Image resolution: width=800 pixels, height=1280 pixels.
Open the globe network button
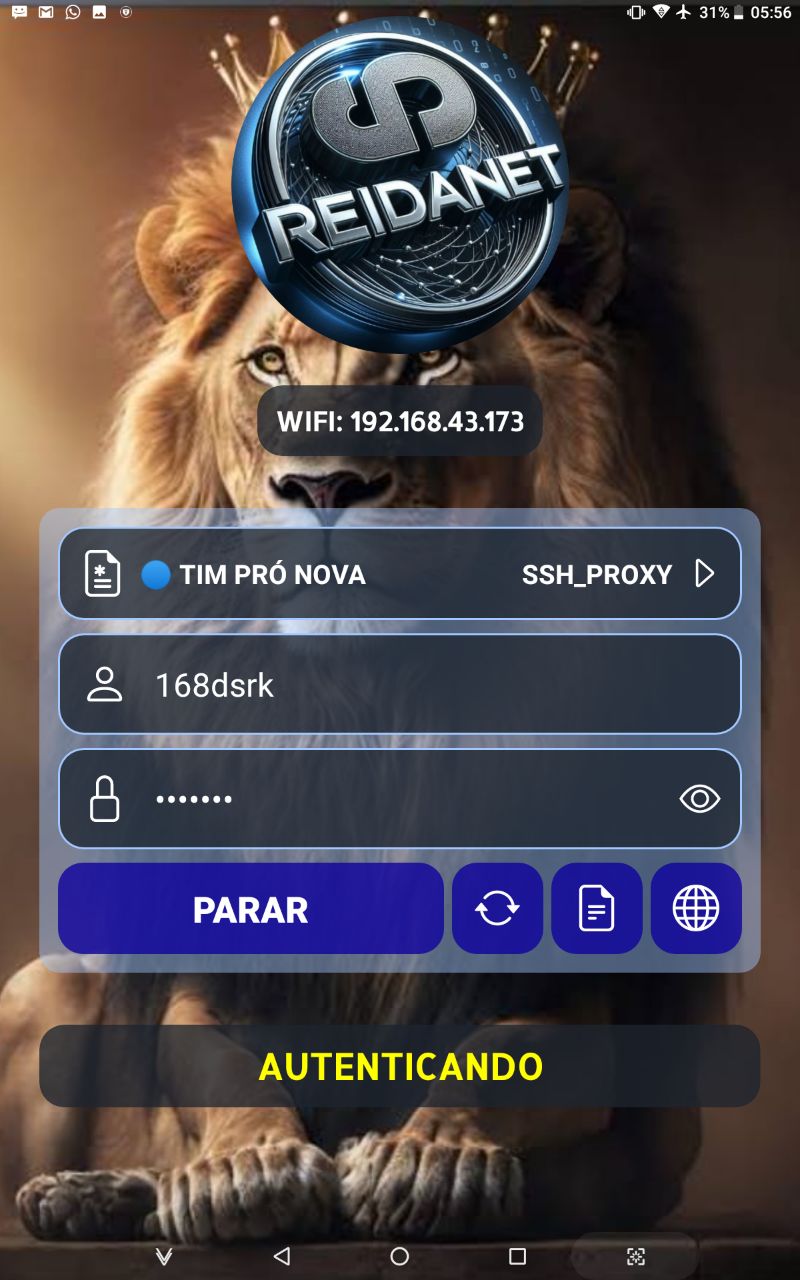695,909
